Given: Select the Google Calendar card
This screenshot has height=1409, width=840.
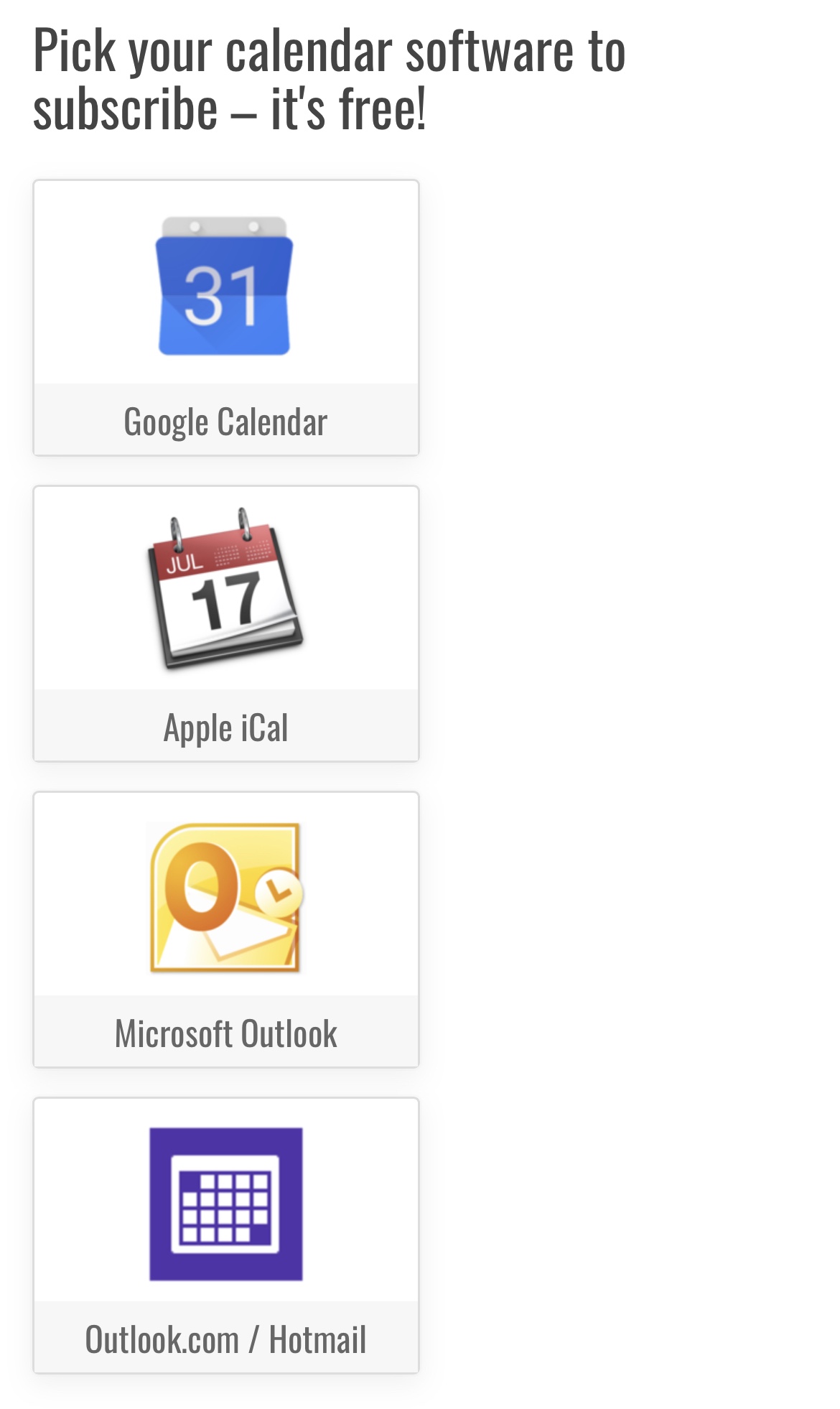Looking at the screenshot, I should [226, 317].
